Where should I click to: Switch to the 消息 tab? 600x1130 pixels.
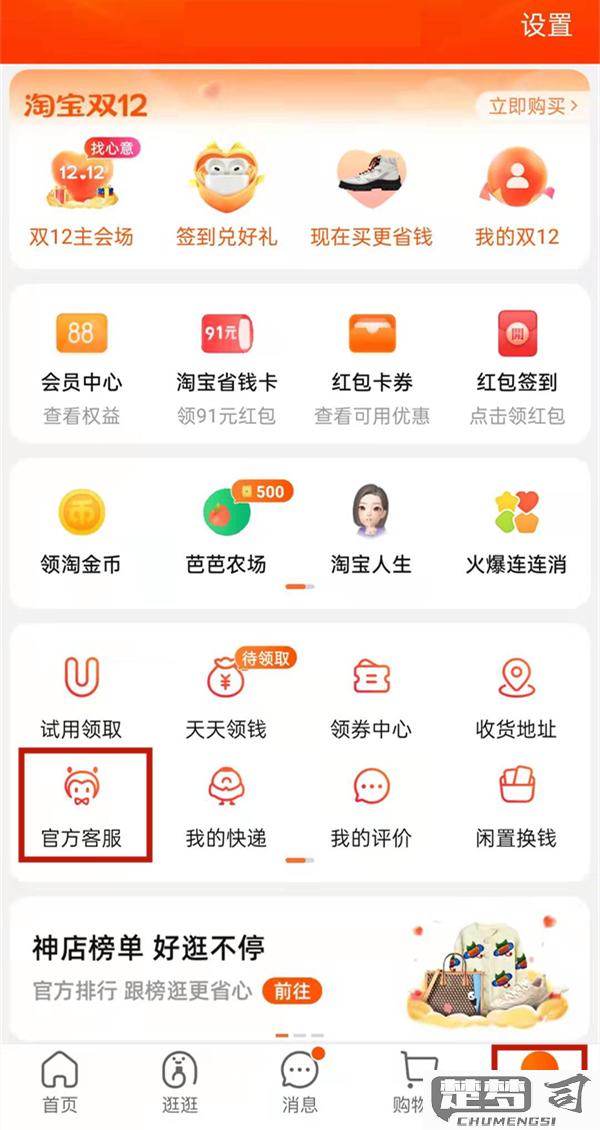coord(300,1083)
